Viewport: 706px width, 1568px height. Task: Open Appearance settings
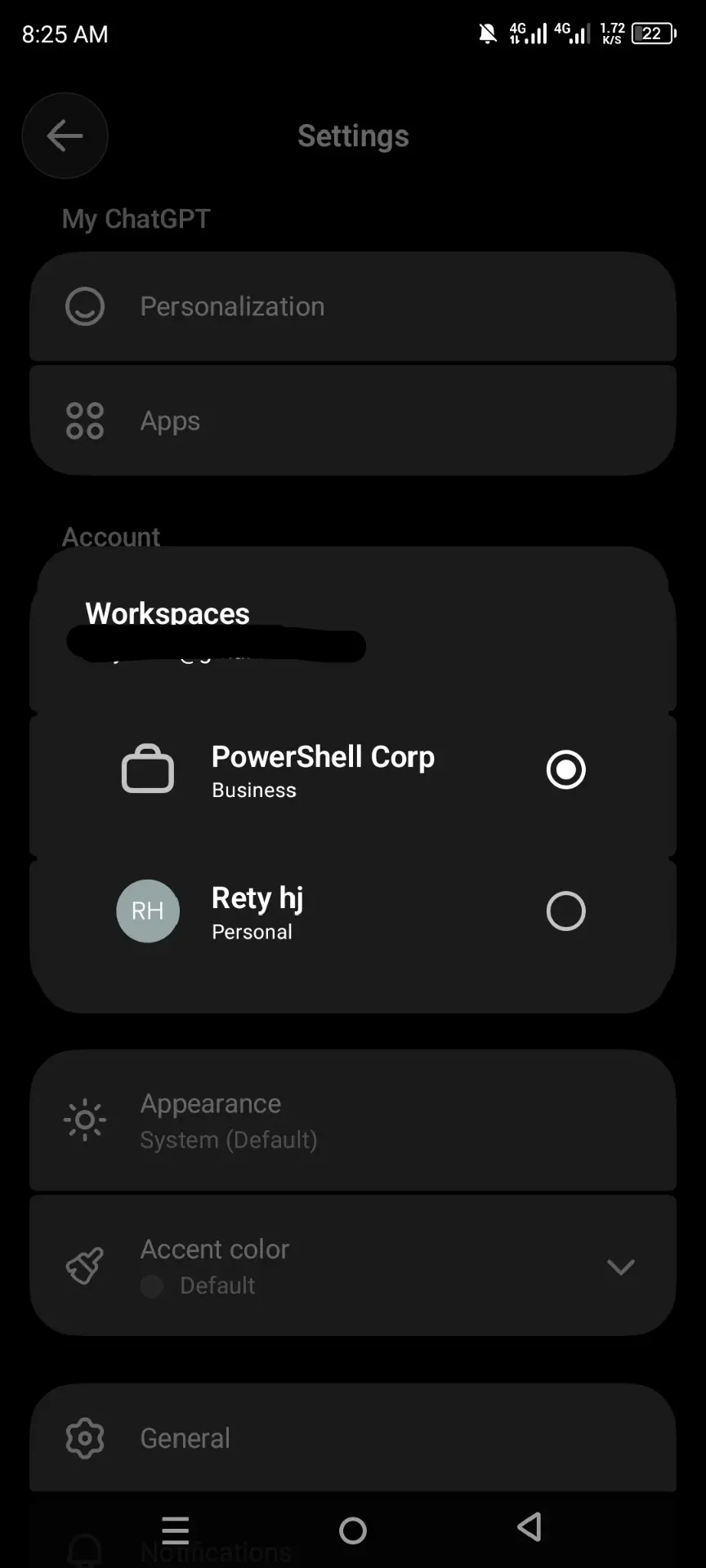tap(353, 1120)
